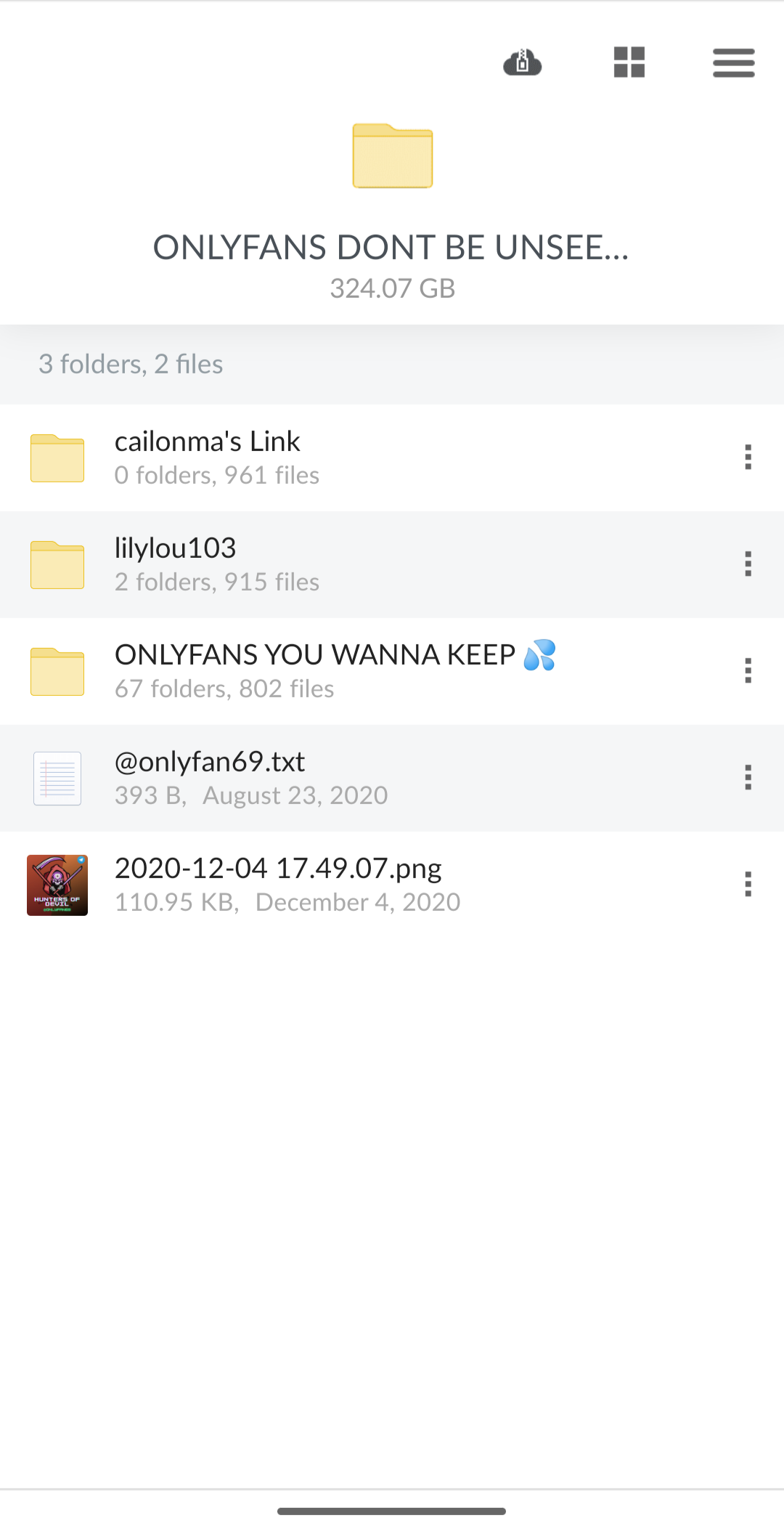The height and width of the screenshot is (1534, 784).
Task: Switch to grid view layout
Action: pyautogui.click(x=629, y=63)
